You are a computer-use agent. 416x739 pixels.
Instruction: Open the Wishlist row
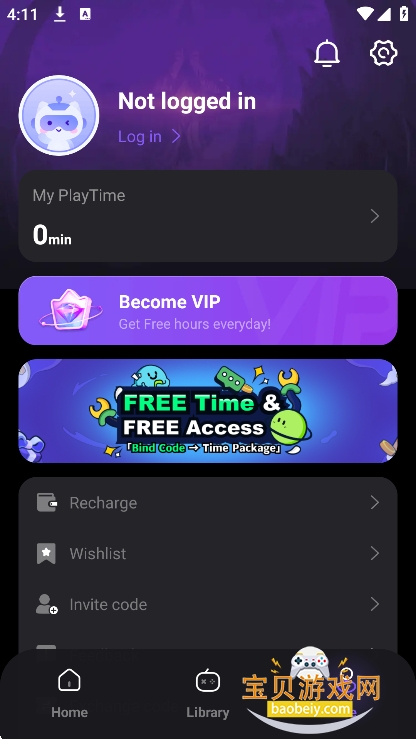[208, 553]
